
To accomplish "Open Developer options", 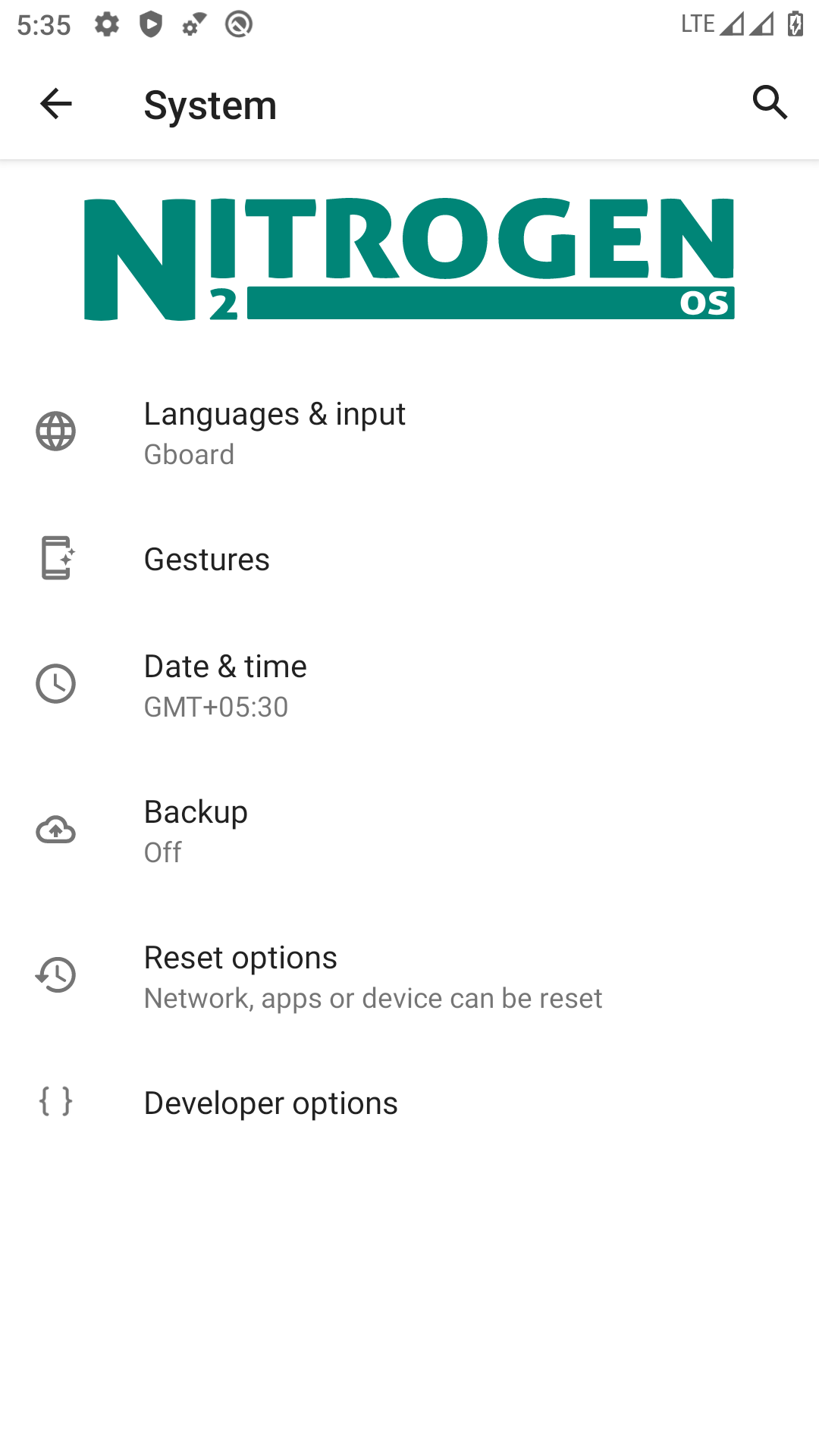I will point(409,1103).
